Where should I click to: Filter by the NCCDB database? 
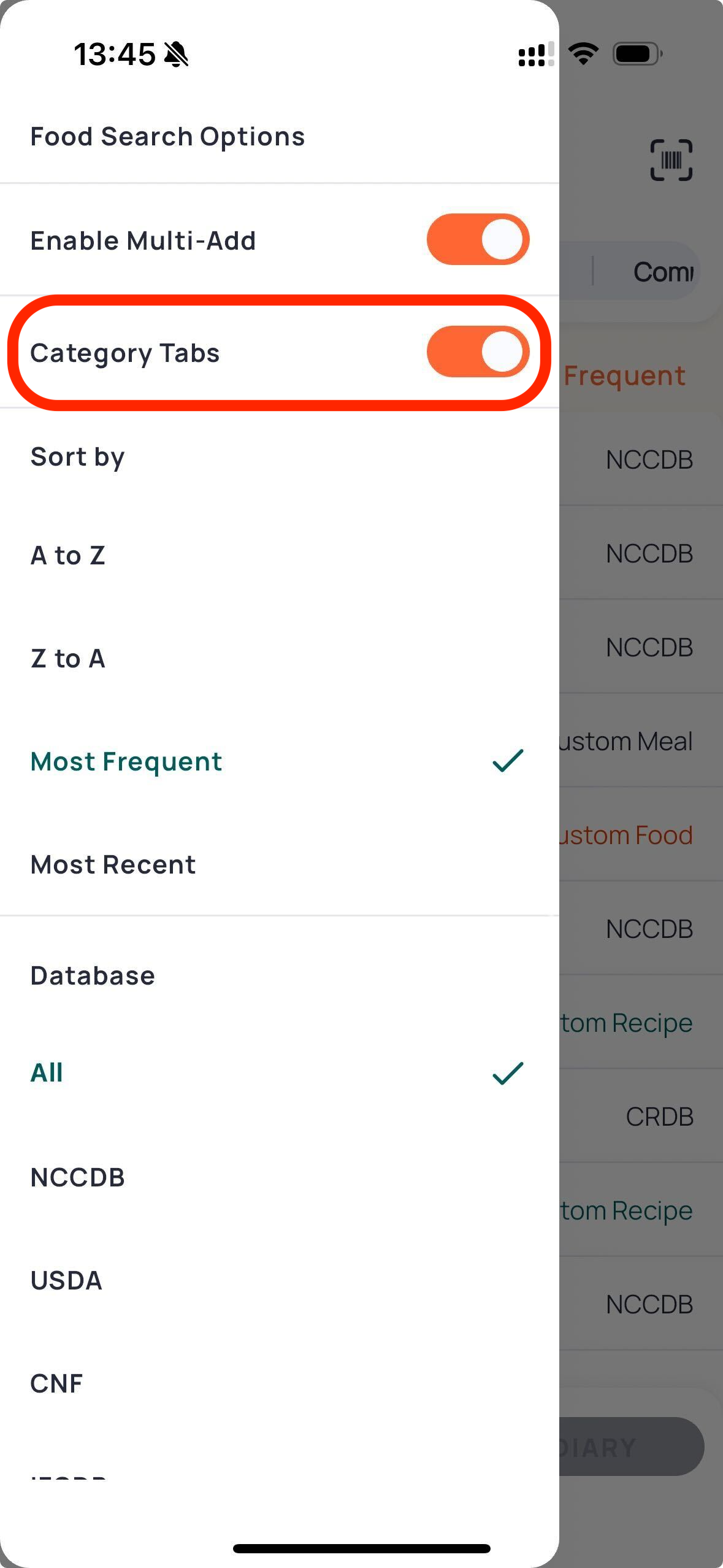pos(280,1177)
